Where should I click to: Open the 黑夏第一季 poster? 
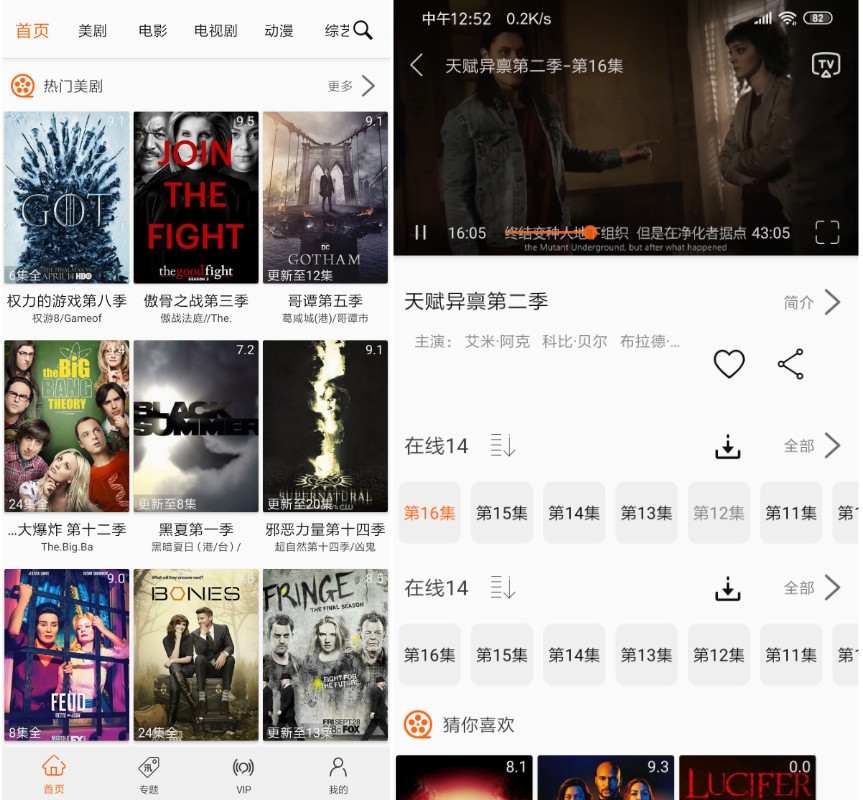pyautogui.click(x=196, y=426)
